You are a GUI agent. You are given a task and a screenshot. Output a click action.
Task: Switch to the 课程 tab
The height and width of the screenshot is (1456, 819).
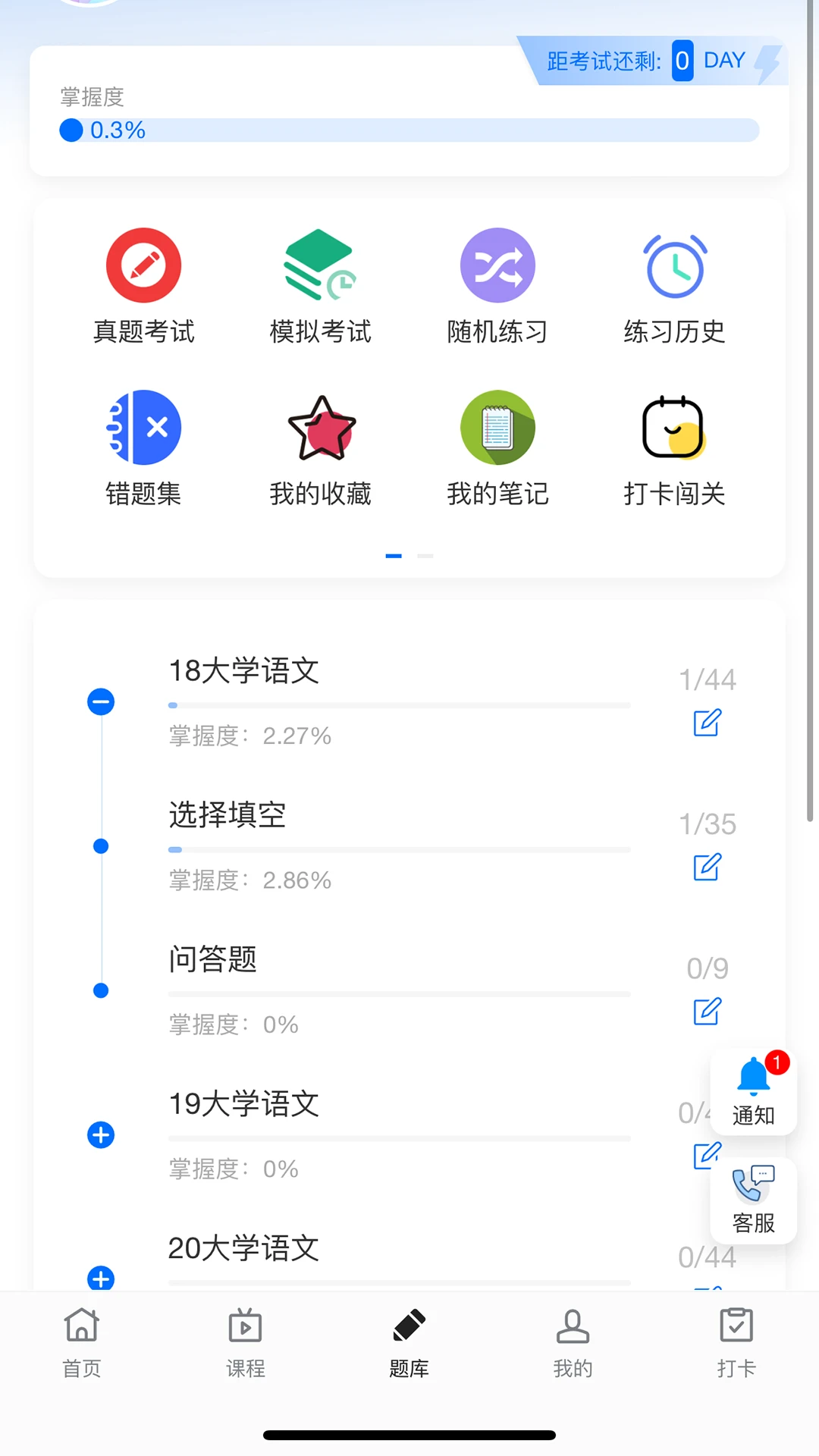click(245, 1342)
